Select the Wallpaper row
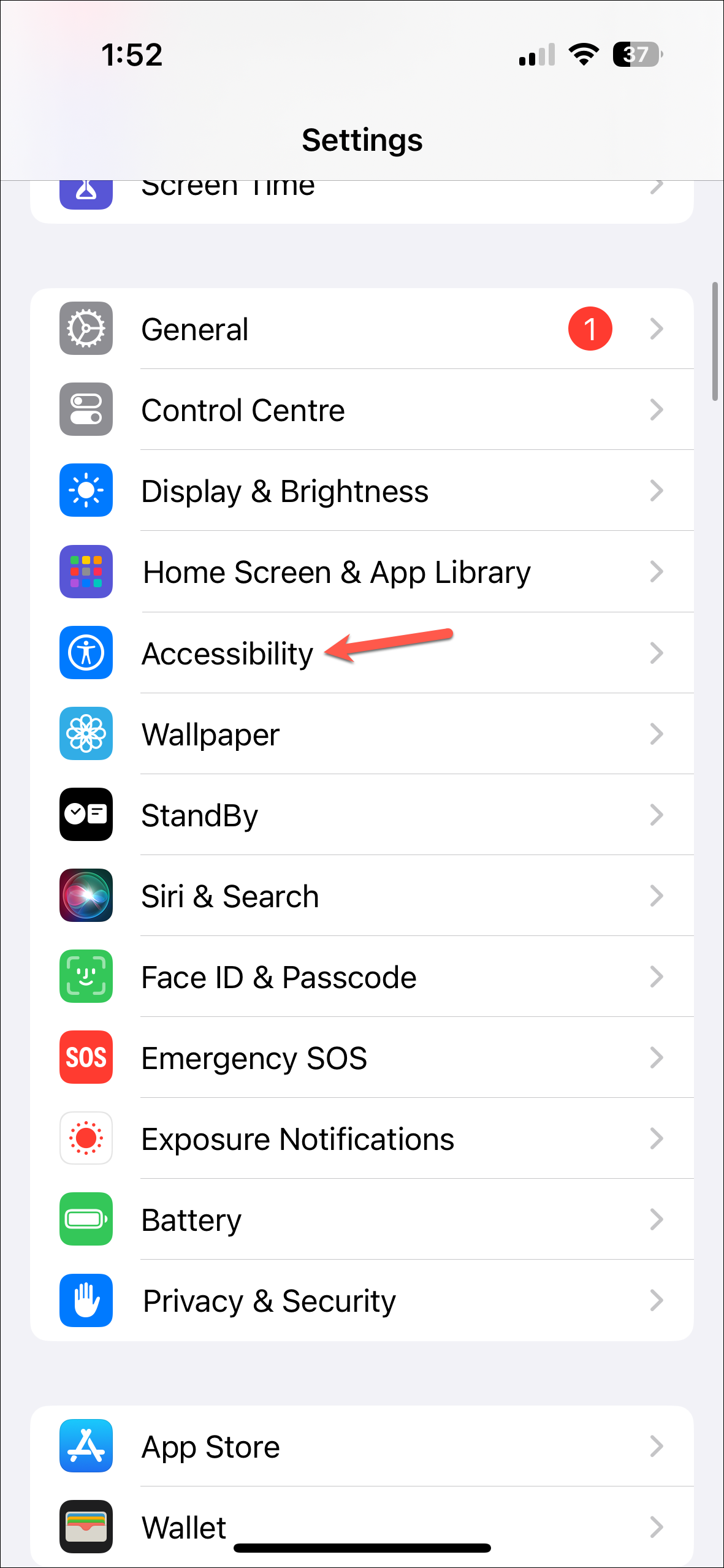 pos(362,734)
